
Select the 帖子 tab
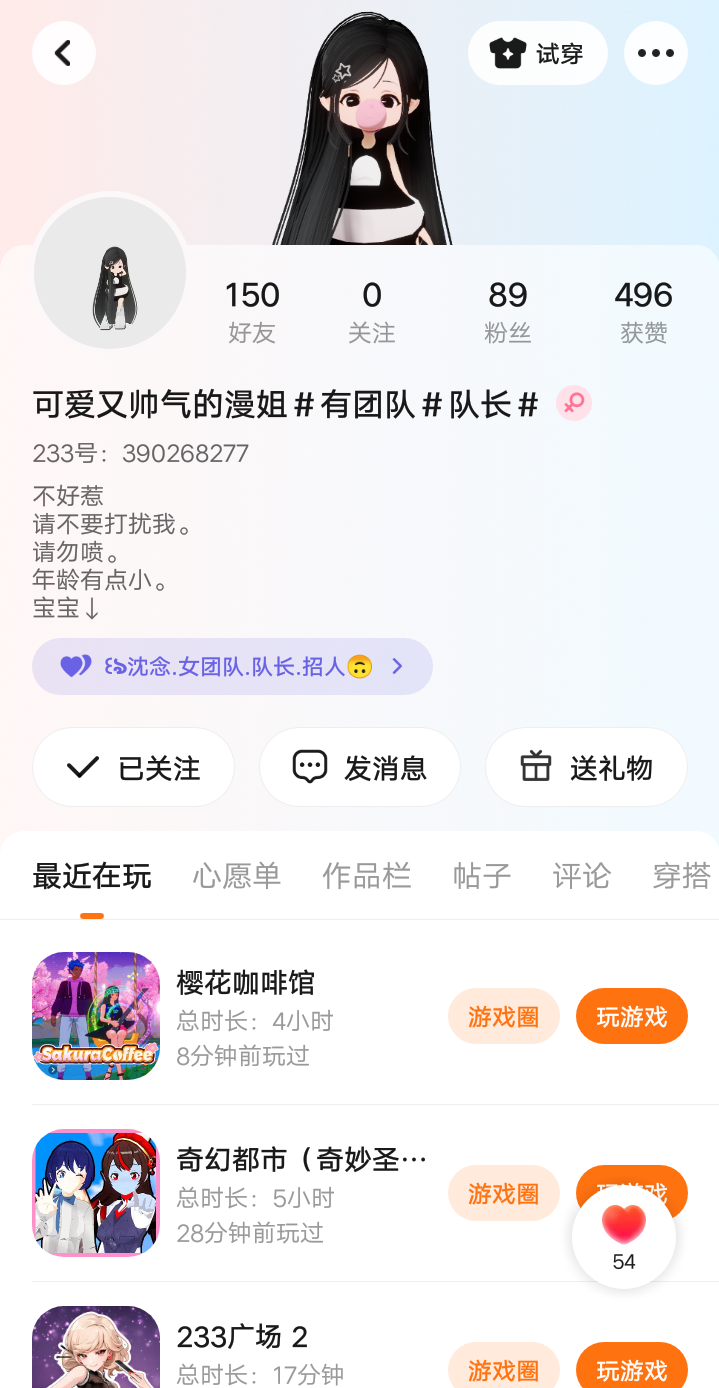482,876
